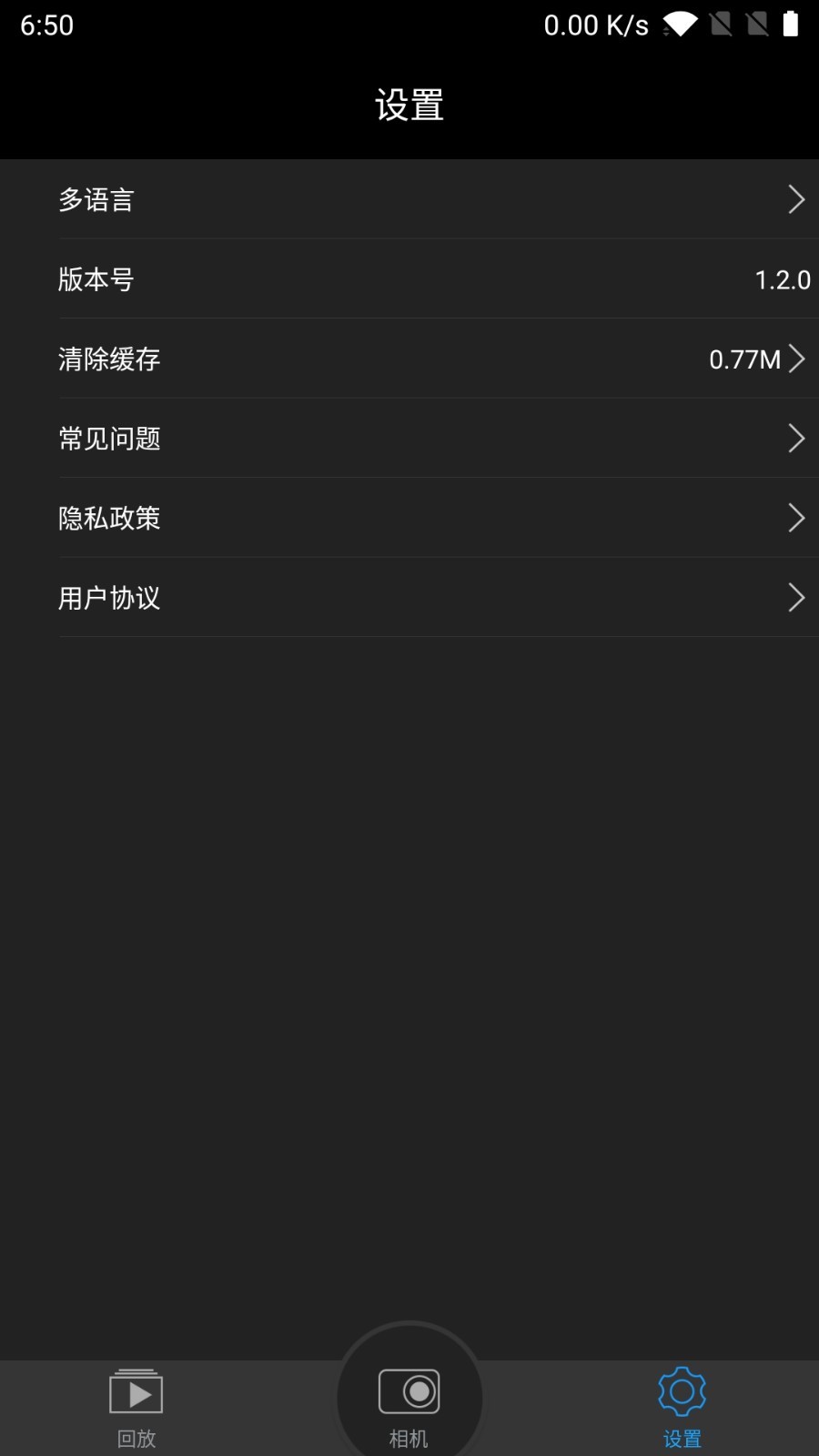Click the SIM signal icon in status bar
Screen dimensions: 819x1456
coord(723,25)
